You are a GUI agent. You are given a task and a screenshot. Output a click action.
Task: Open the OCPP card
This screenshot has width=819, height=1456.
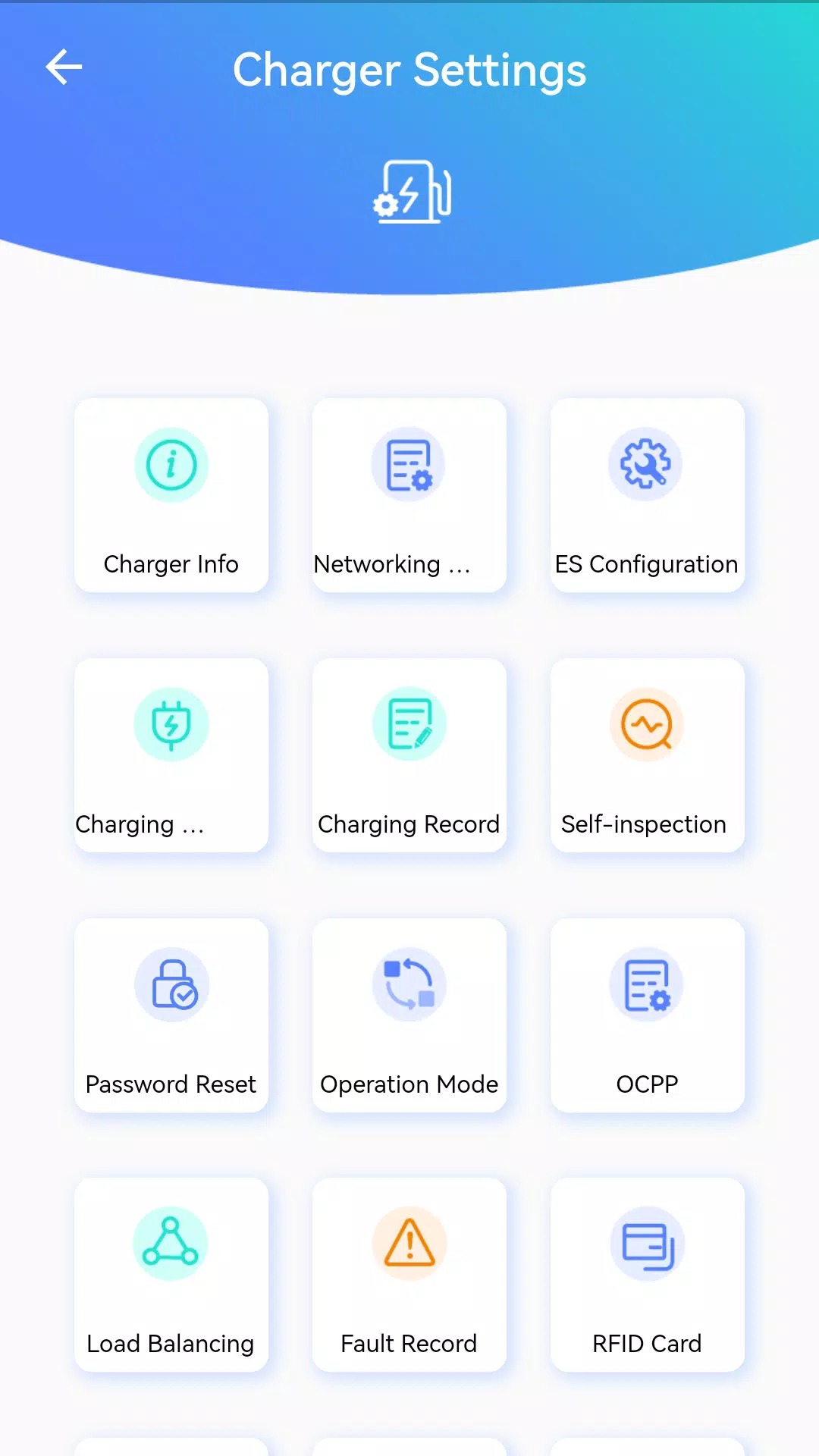pyautogui.click(x=647, y=1015)
